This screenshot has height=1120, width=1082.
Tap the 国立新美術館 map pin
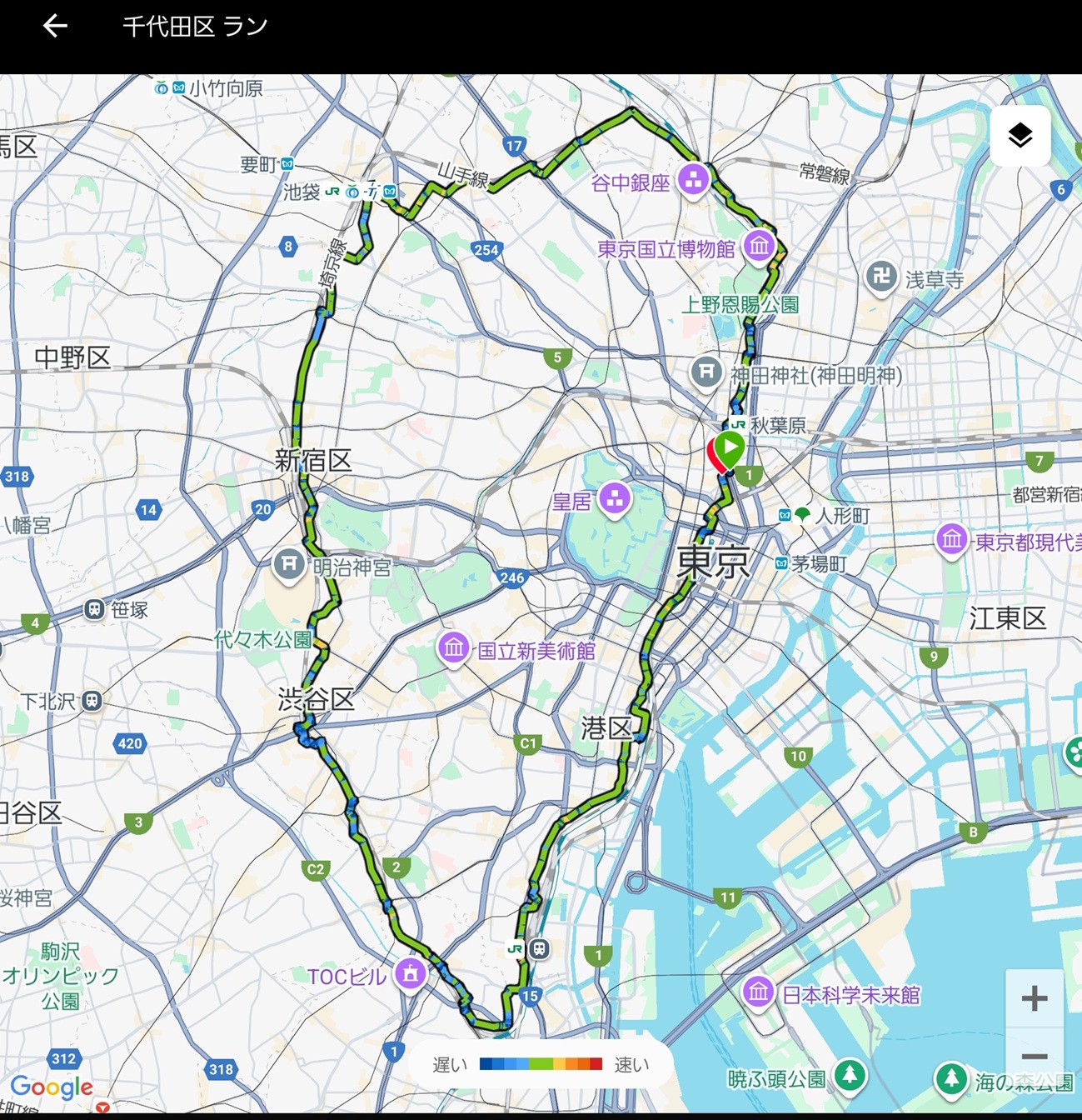454,647
